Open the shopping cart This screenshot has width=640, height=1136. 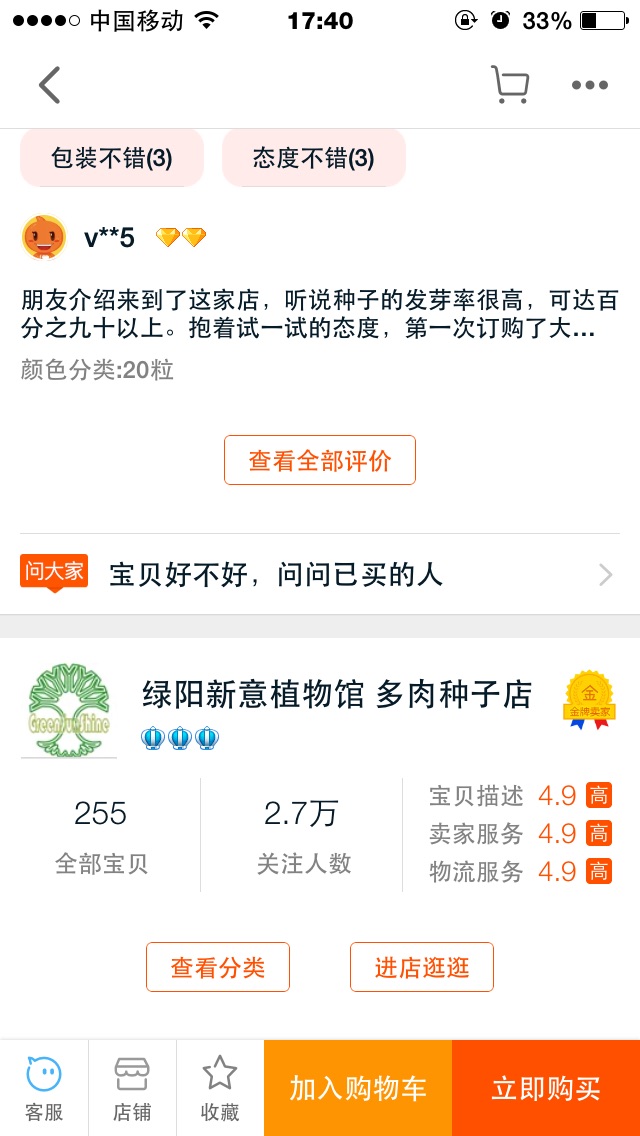point(510,85)
